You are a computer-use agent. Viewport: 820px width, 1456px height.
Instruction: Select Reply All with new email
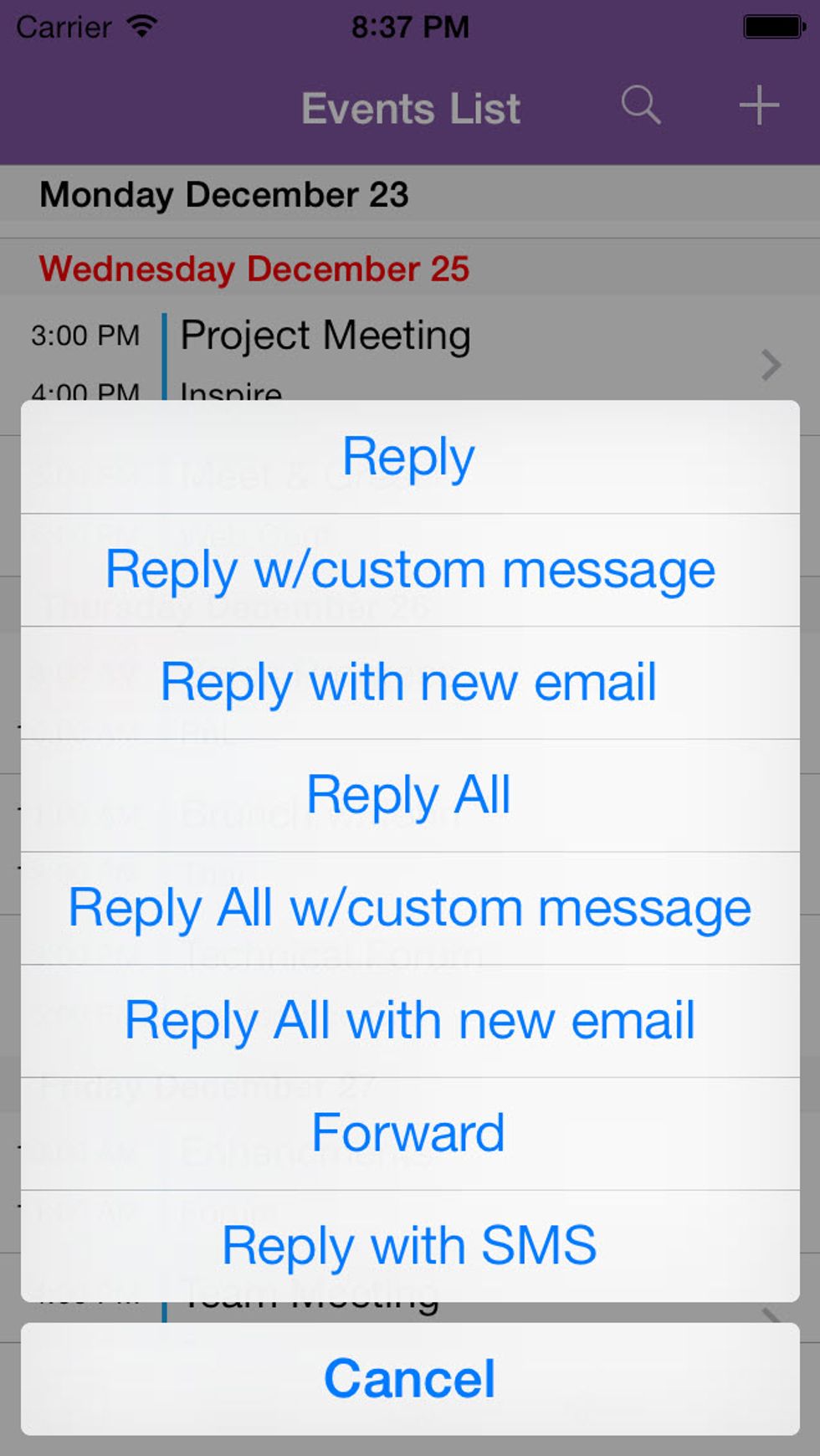click(x=408, y=1019)
